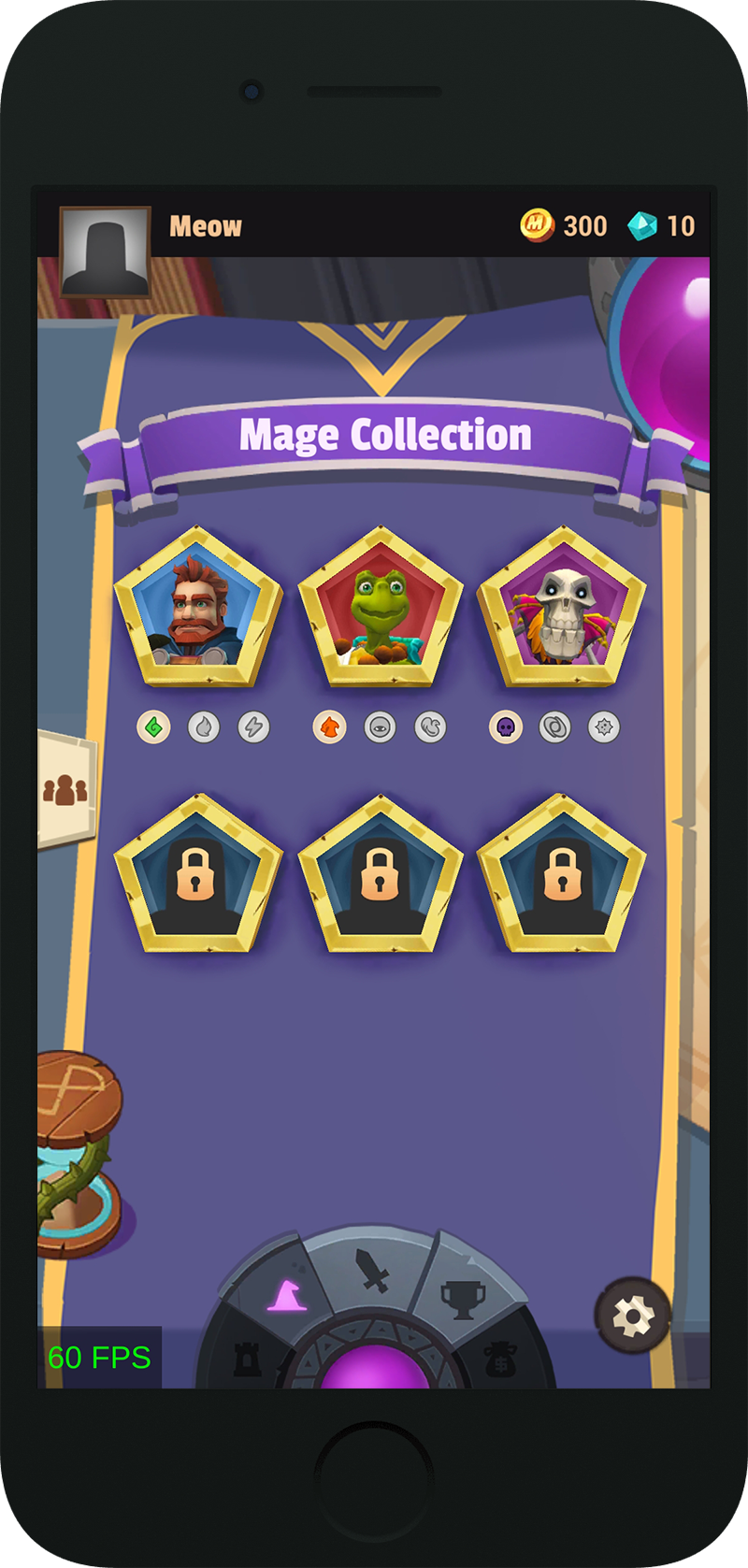This screenshot has height=1568, width=748.
Task: Tap the lightning spell icon under bearded mage
Action: point(253,726)
